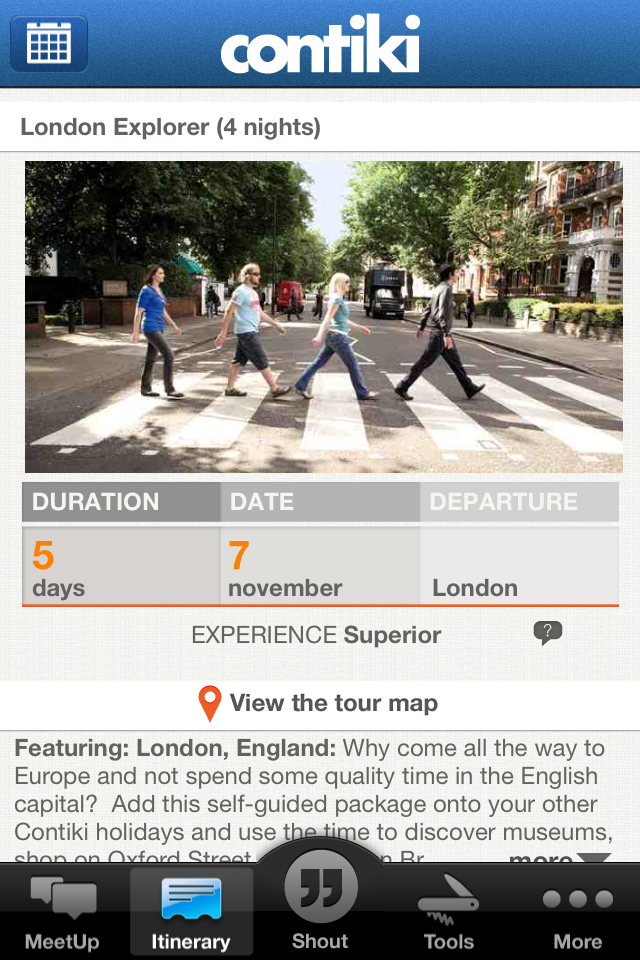Viewport: 640px width, 960px height.
Task: Open the More tab
Action: (577, 912)
